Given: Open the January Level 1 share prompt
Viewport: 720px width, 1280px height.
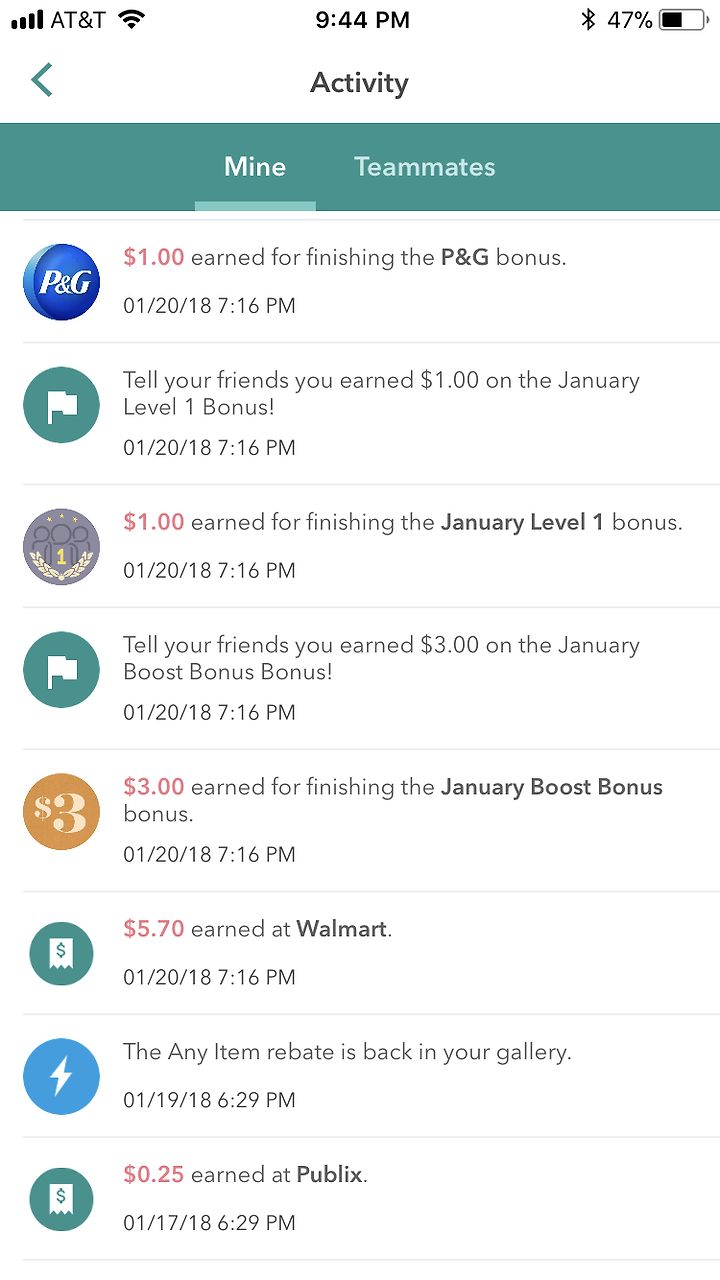Looking at the screenshot, I should point(360,414).
